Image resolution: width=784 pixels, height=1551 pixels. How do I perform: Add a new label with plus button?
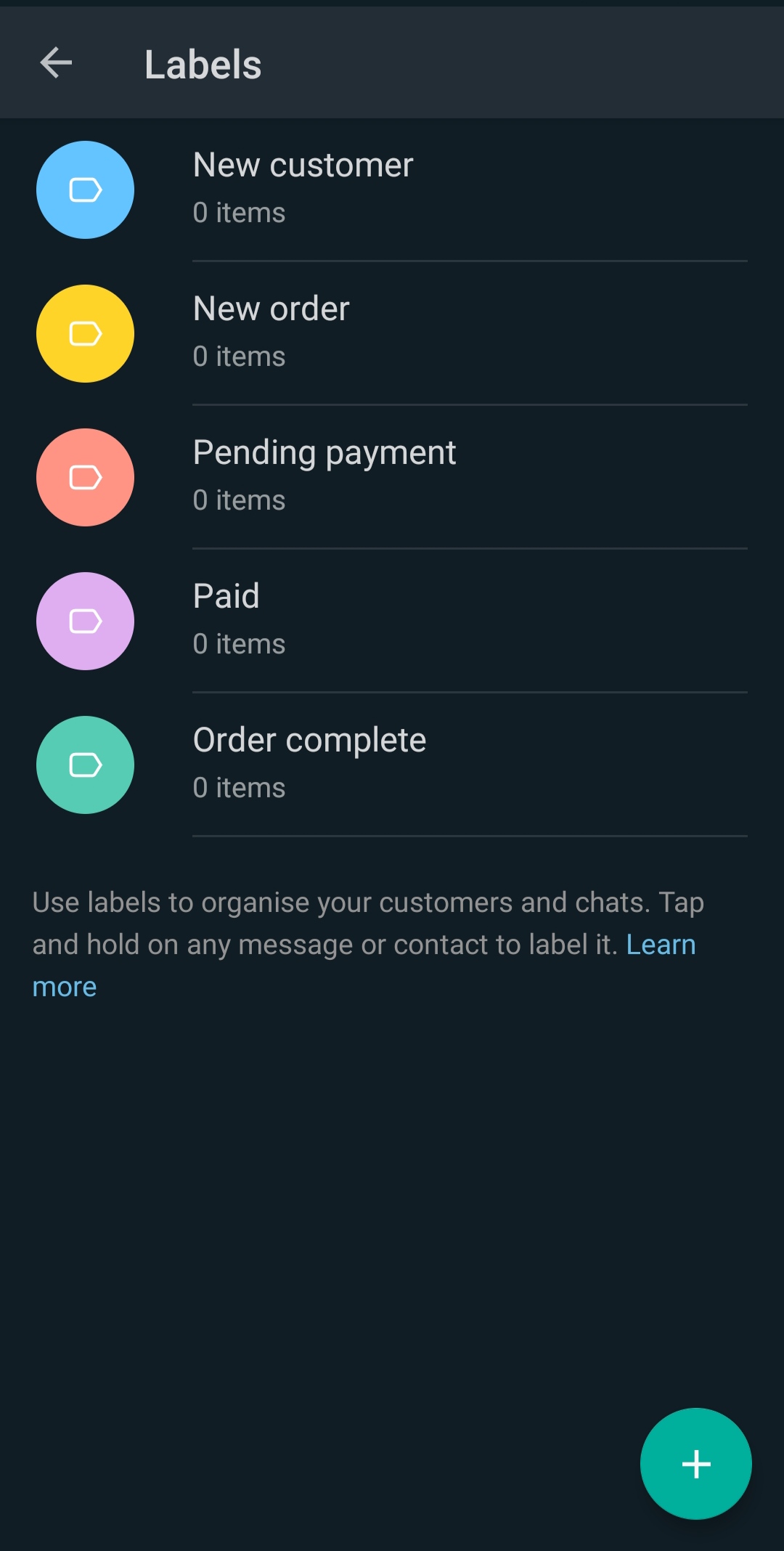[695, 1463]
